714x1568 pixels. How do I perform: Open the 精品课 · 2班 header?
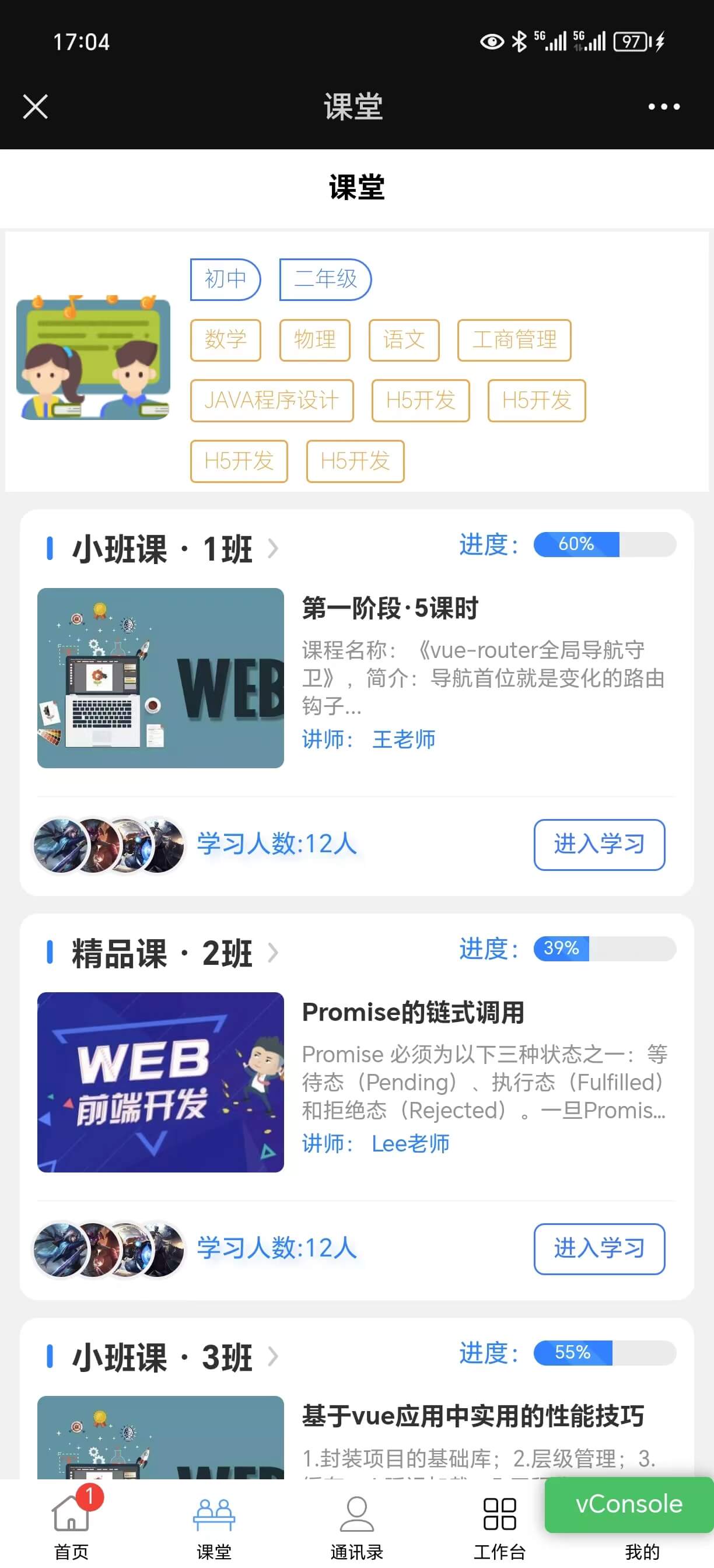[176, 953]
